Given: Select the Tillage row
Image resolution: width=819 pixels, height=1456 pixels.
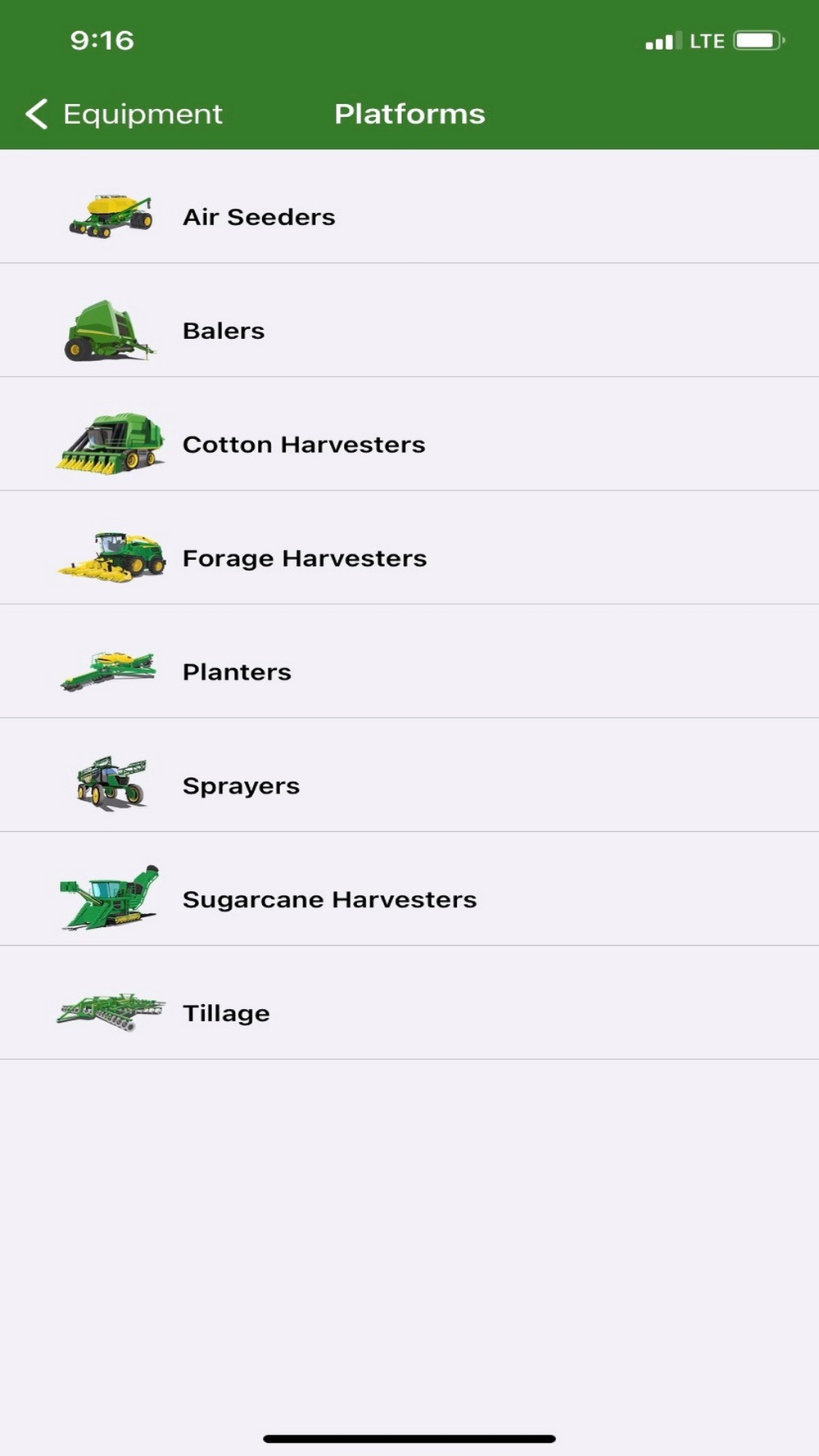Looking at the screenshot, I should click(226, 1014).
